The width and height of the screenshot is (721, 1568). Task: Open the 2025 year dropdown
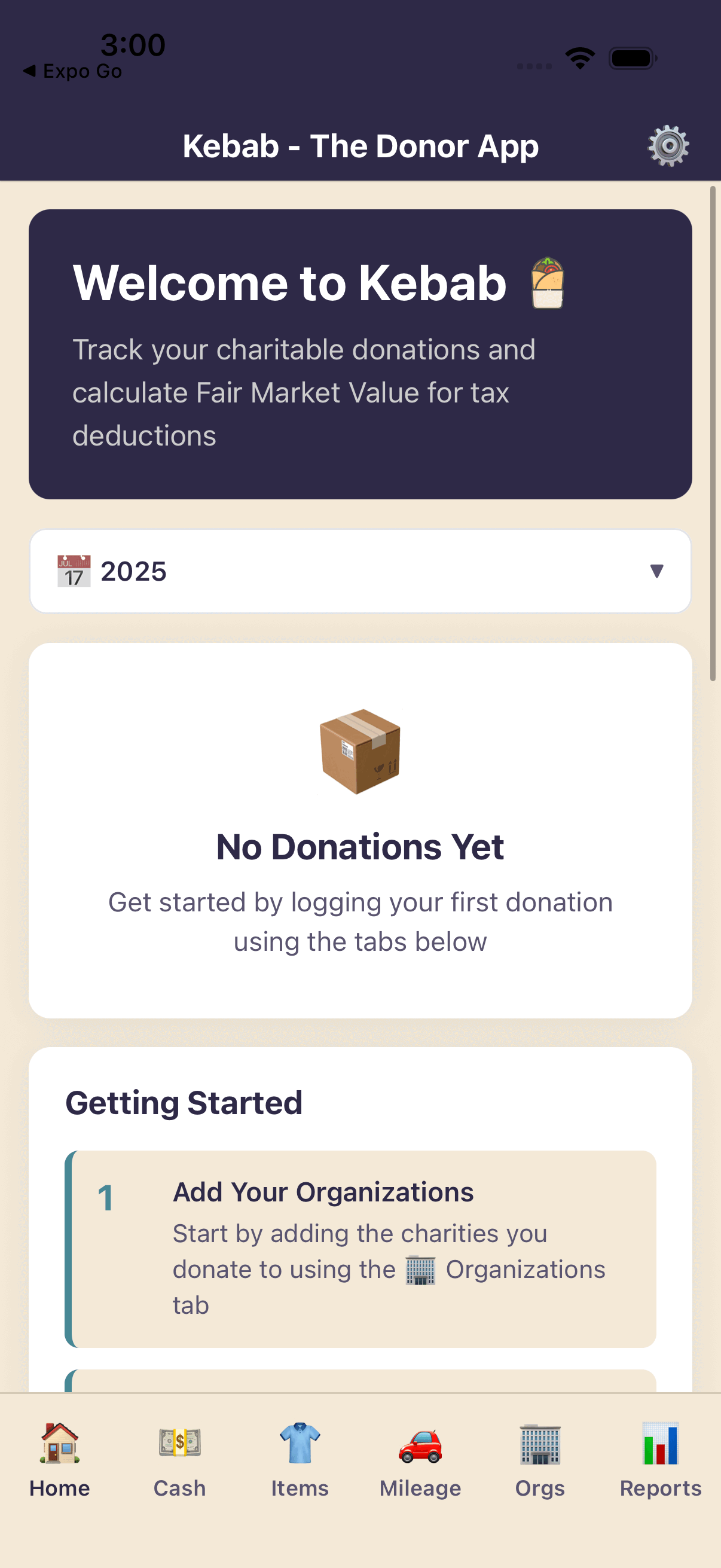coord(360,571)
